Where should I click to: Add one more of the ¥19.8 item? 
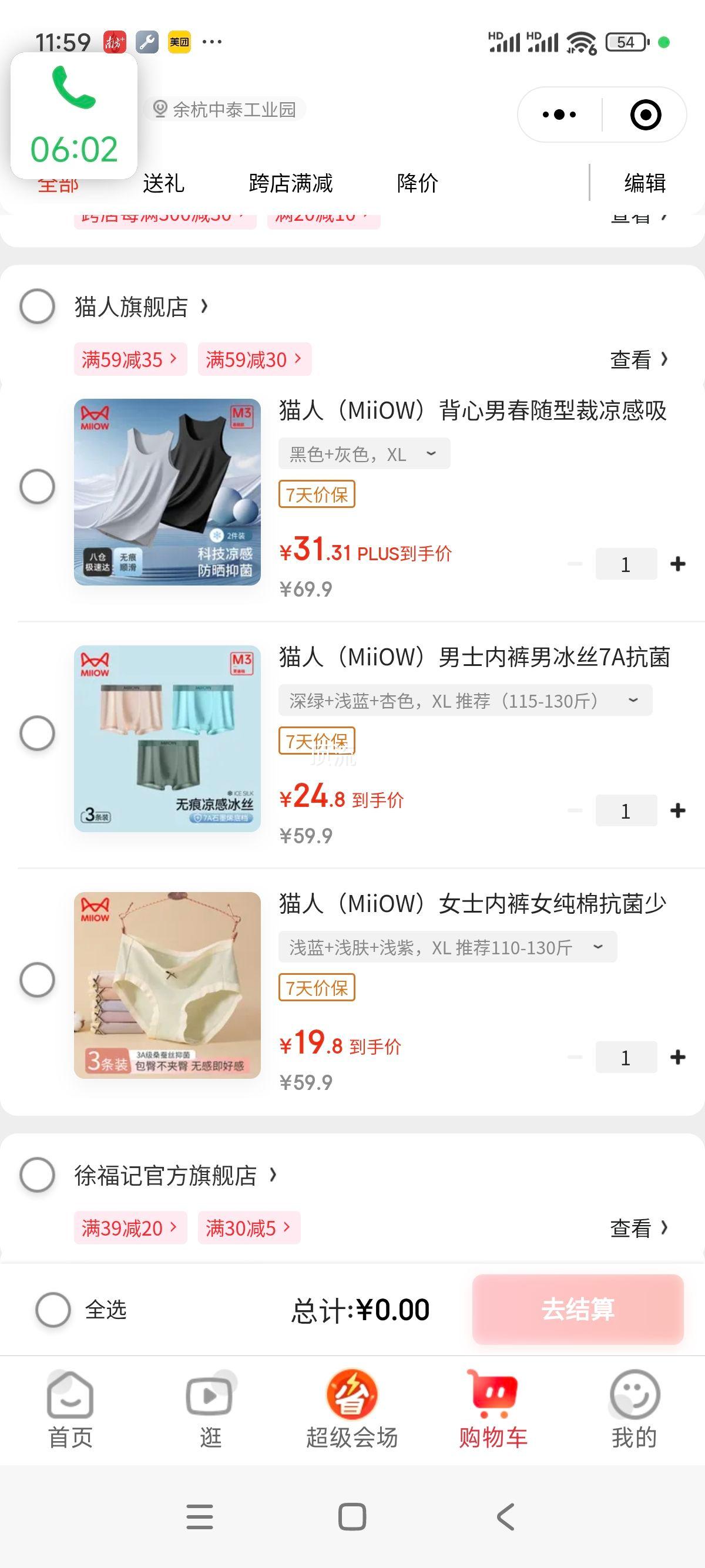677,1057
